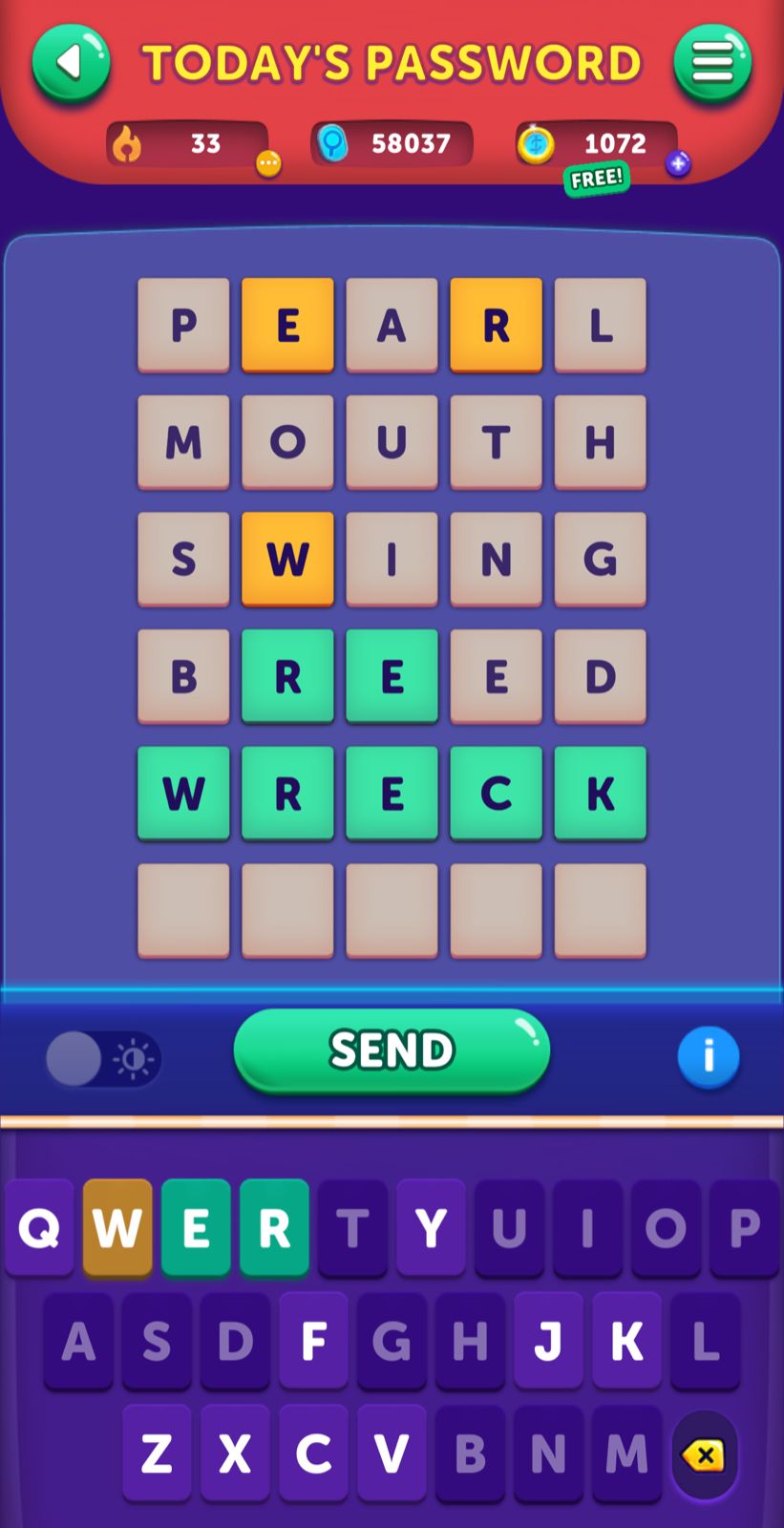Open the green hamburger menu
Screen dimensions: 784x1528
coord(712,64)
